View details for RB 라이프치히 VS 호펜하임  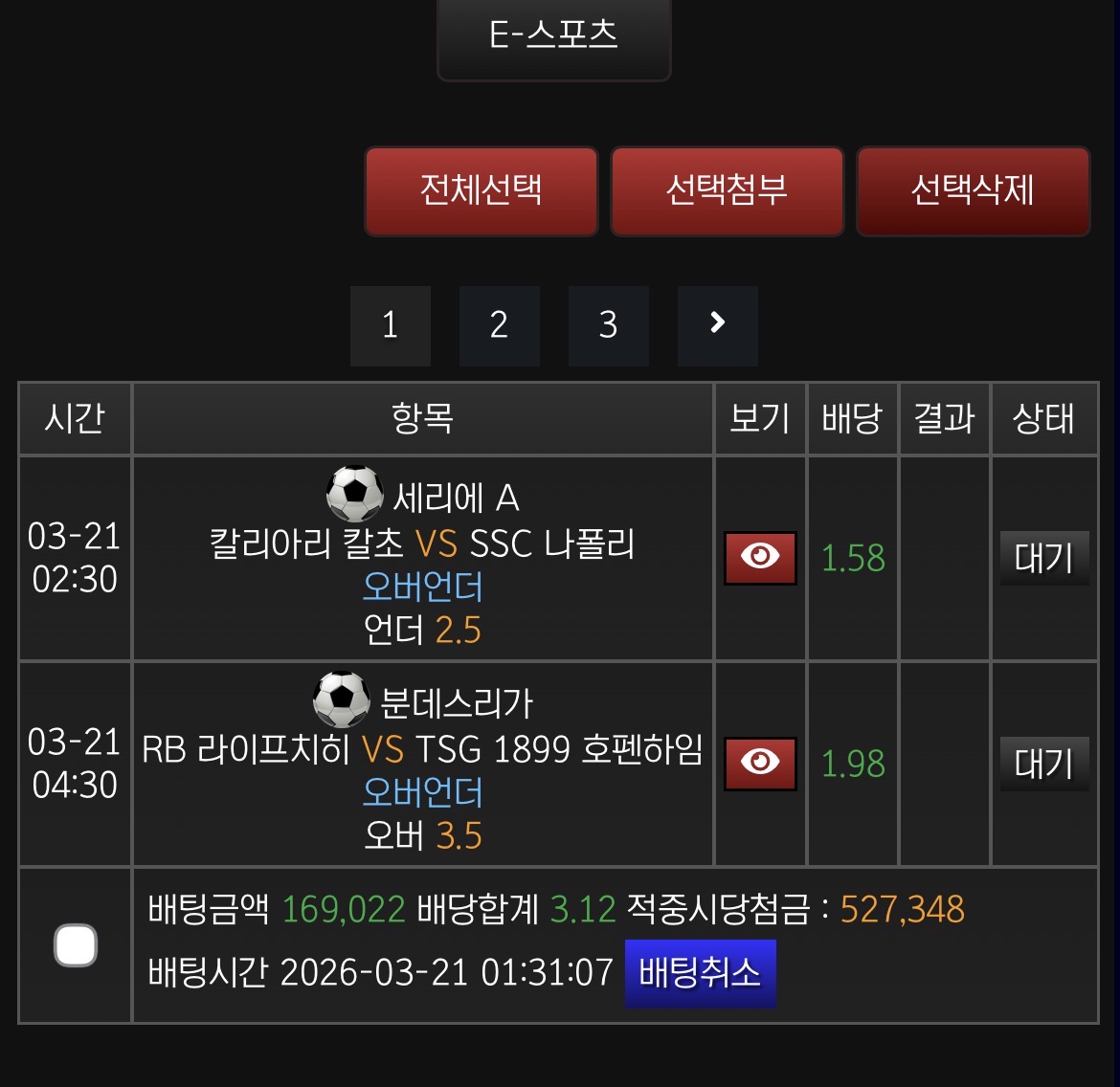coord(760,764)
